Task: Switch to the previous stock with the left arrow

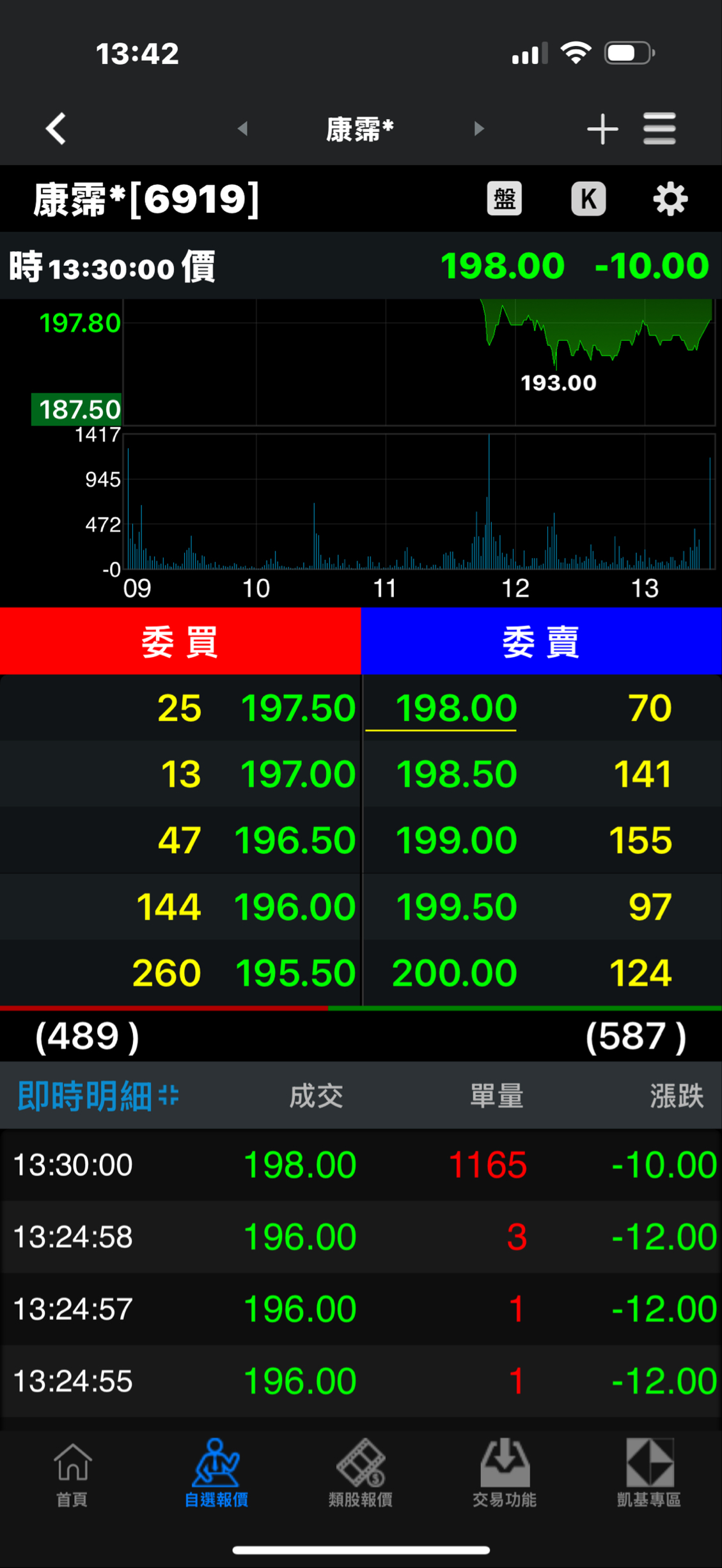Action: [x=242, y=128]
